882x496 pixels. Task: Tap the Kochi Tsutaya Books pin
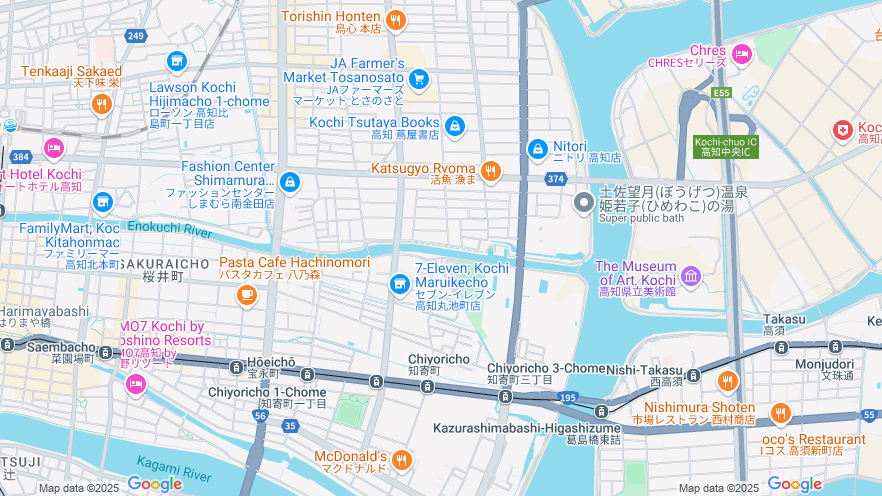point(455,126)
